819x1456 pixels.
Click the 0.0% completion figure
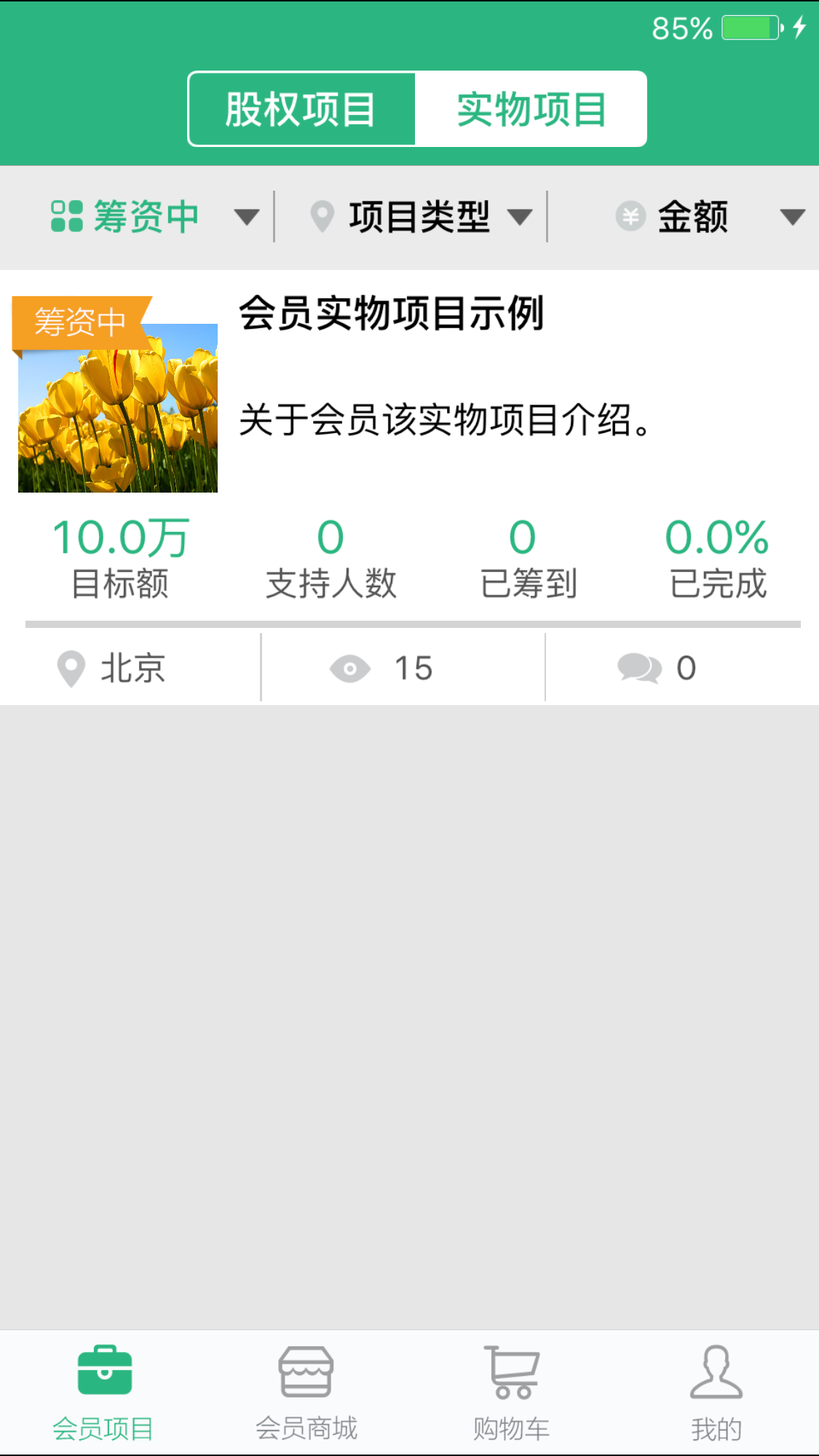(x=718, y=538)
